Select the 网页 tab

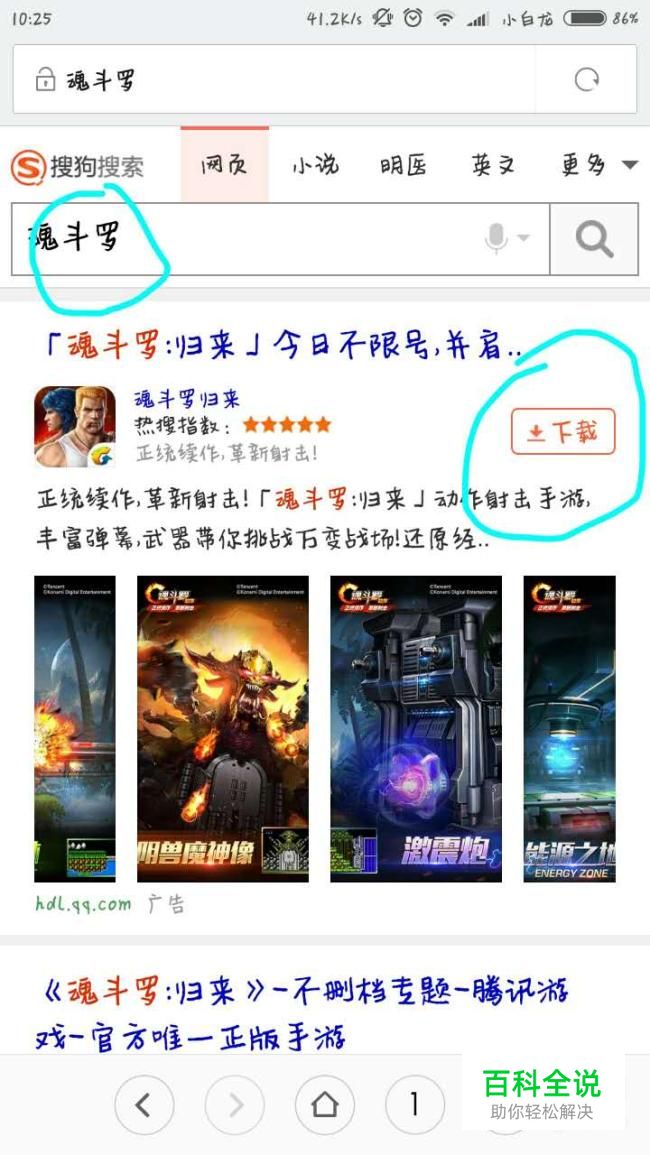tap(224, 166)
